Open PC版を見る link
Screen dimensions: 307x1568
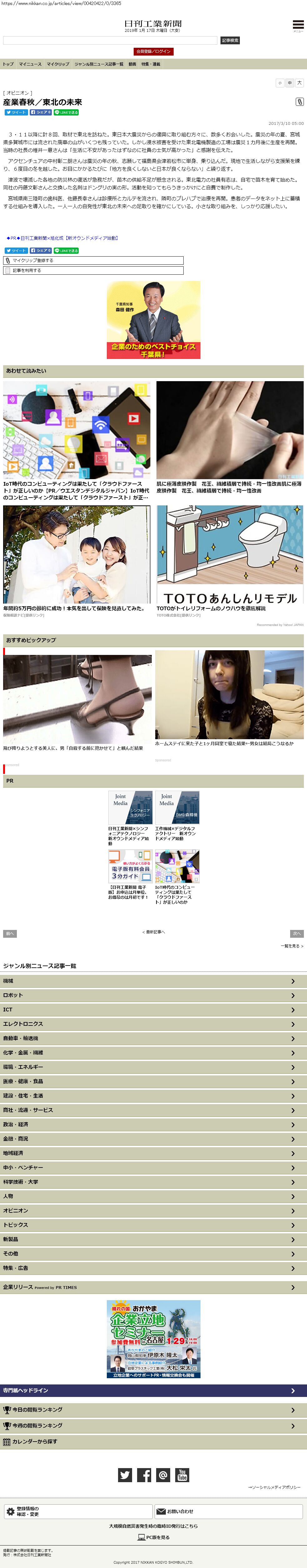pos(154,1537)
